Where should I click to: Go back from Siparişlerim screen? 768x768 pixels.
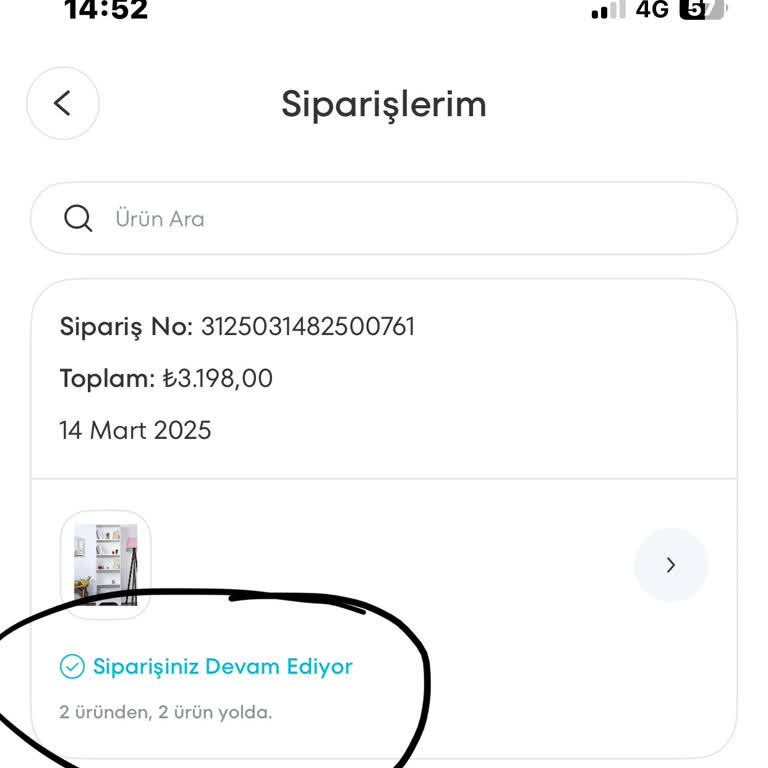63,103
